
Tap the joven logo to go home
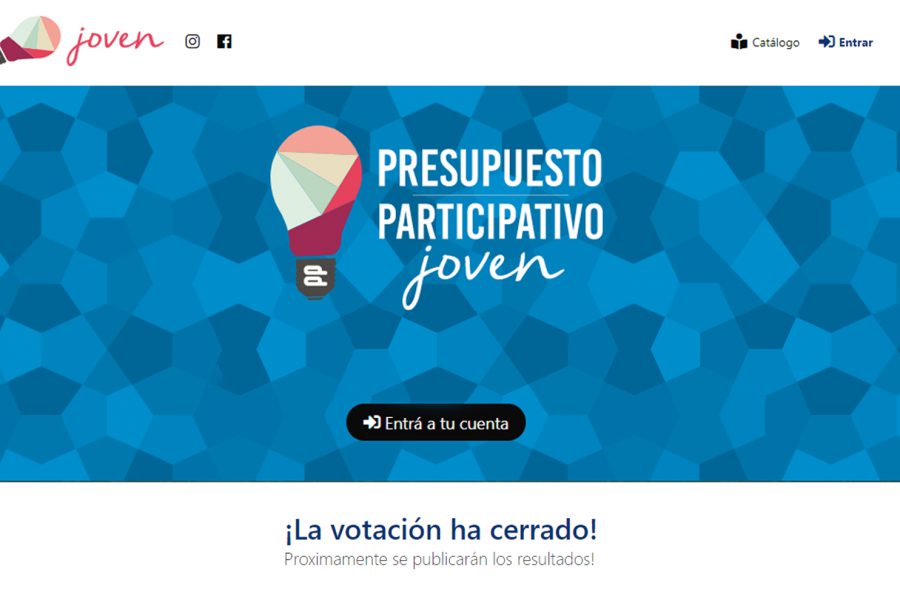(x=85, y=40)
